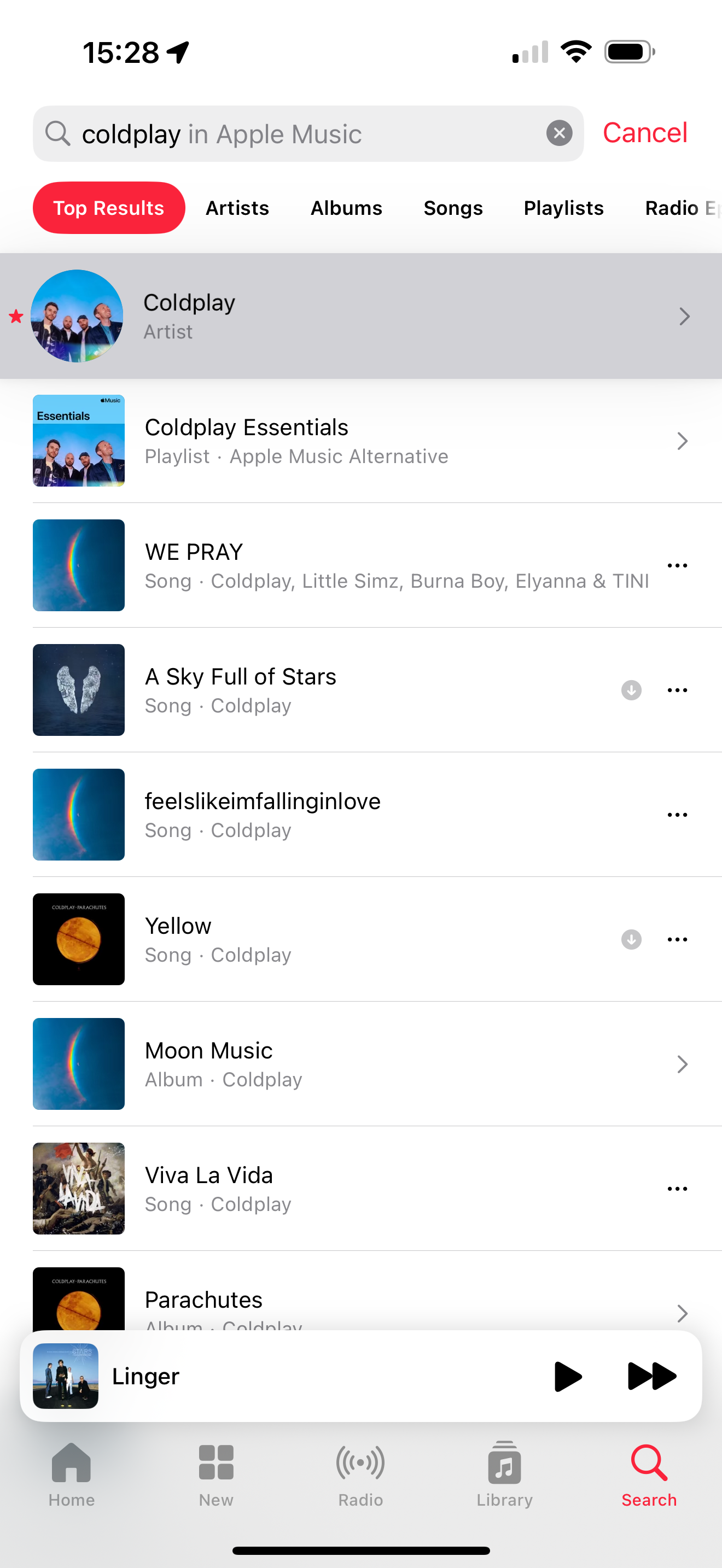Switch to the Artists filter
722x1568 pixels.
coord(237,208)
